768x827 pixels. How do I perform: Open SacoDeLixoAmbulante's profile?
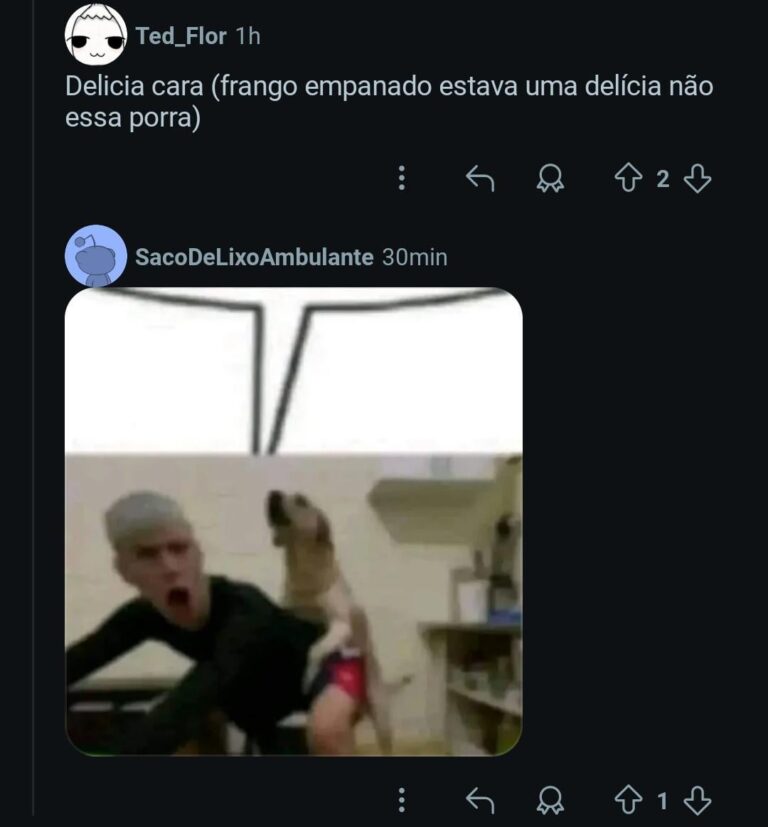coord(254,257)
